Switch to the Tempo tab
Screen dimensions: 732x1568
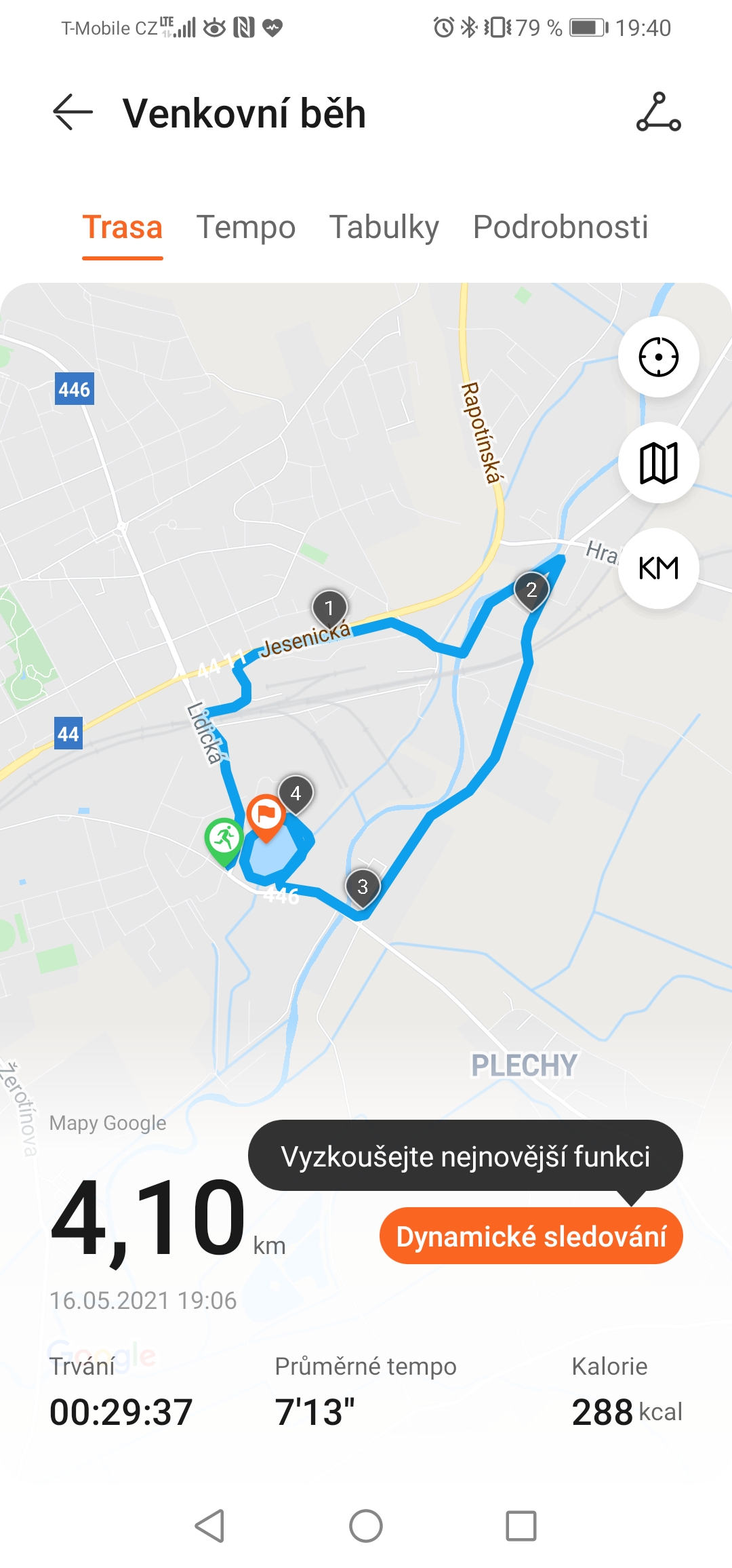coord(246,227)
